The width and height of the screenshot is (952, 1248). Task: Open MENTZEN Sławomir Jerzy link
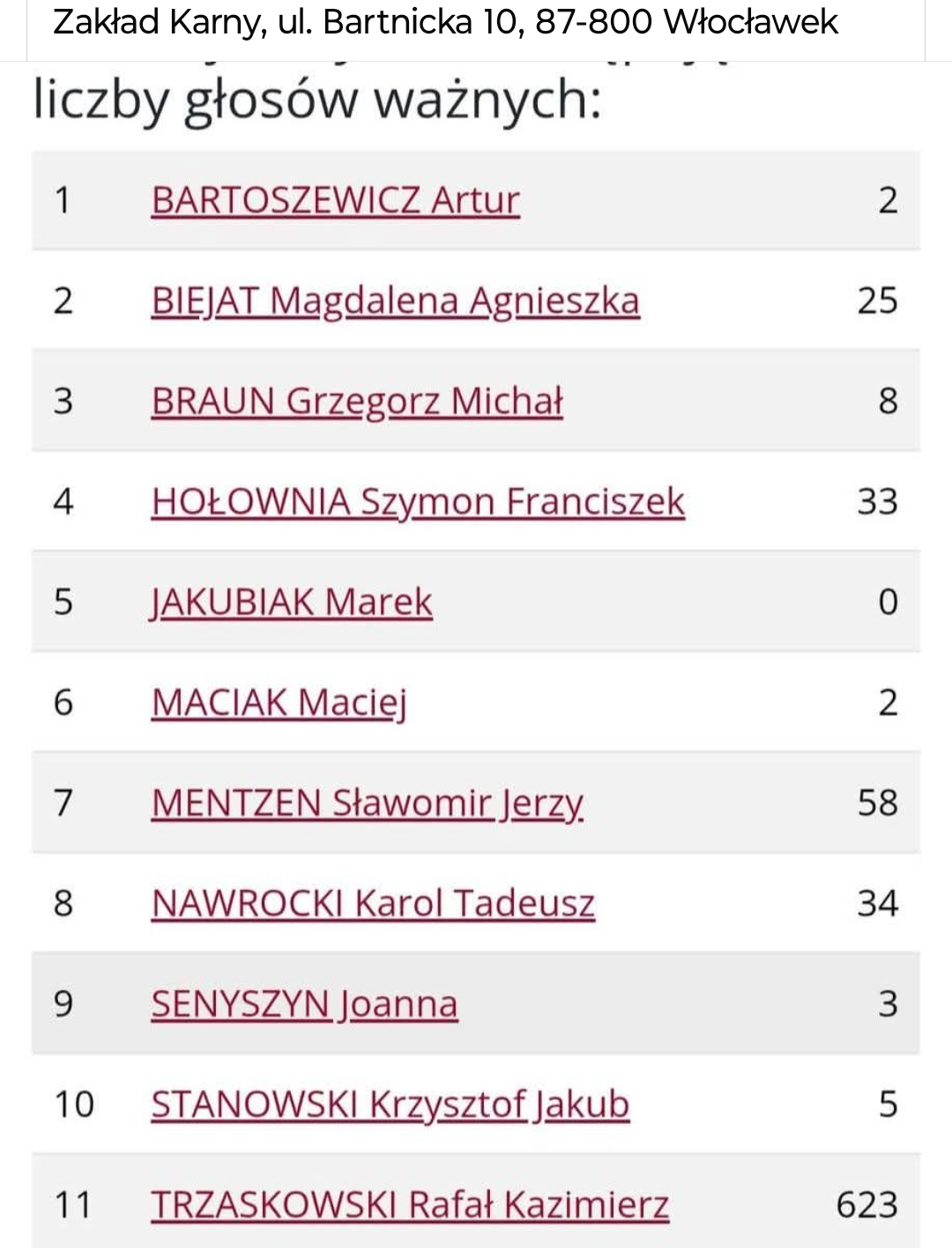click(x=367, y=803)
